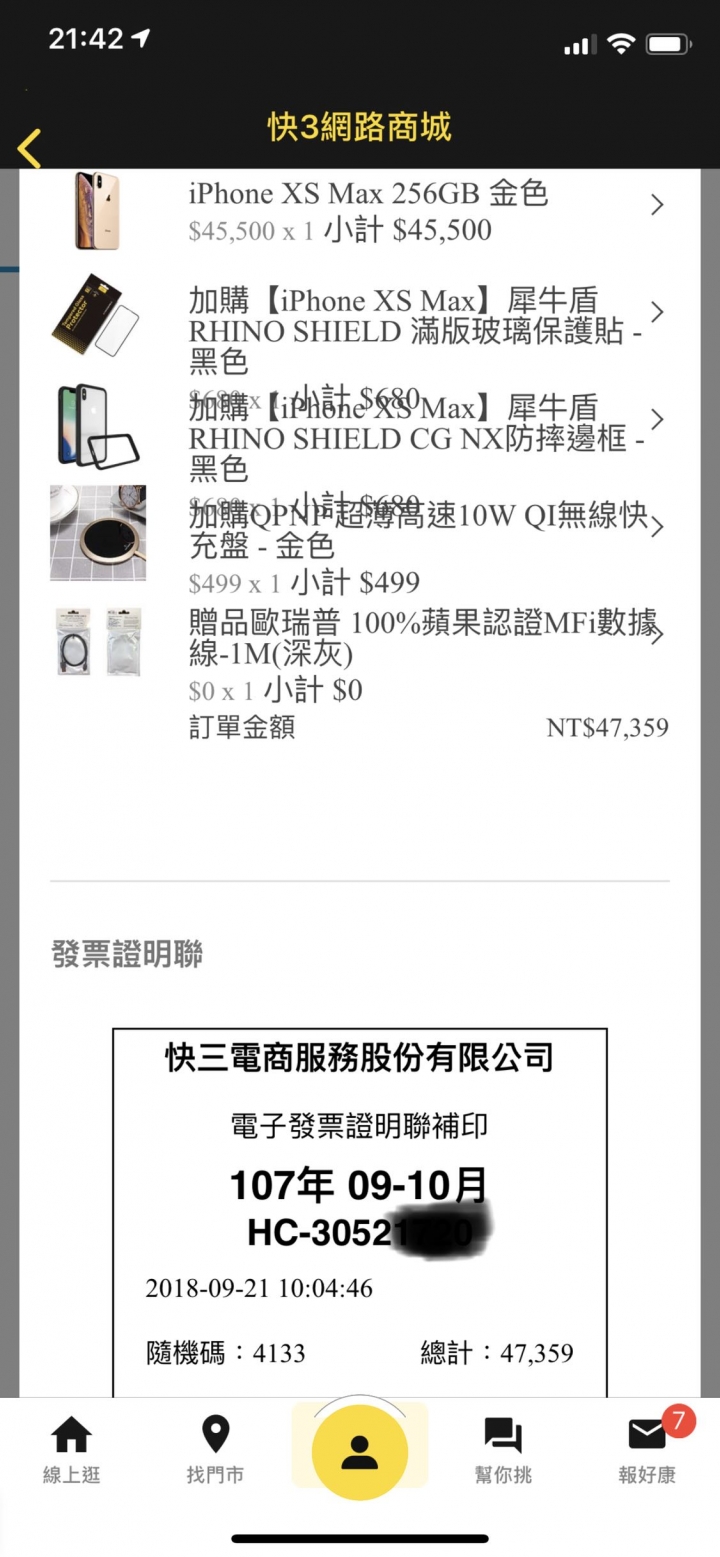Viewport: 720px width, 1557px height.
Task: Switch to the 報好康 tab
Action: pyautogui.click(x=647, y=1450)
